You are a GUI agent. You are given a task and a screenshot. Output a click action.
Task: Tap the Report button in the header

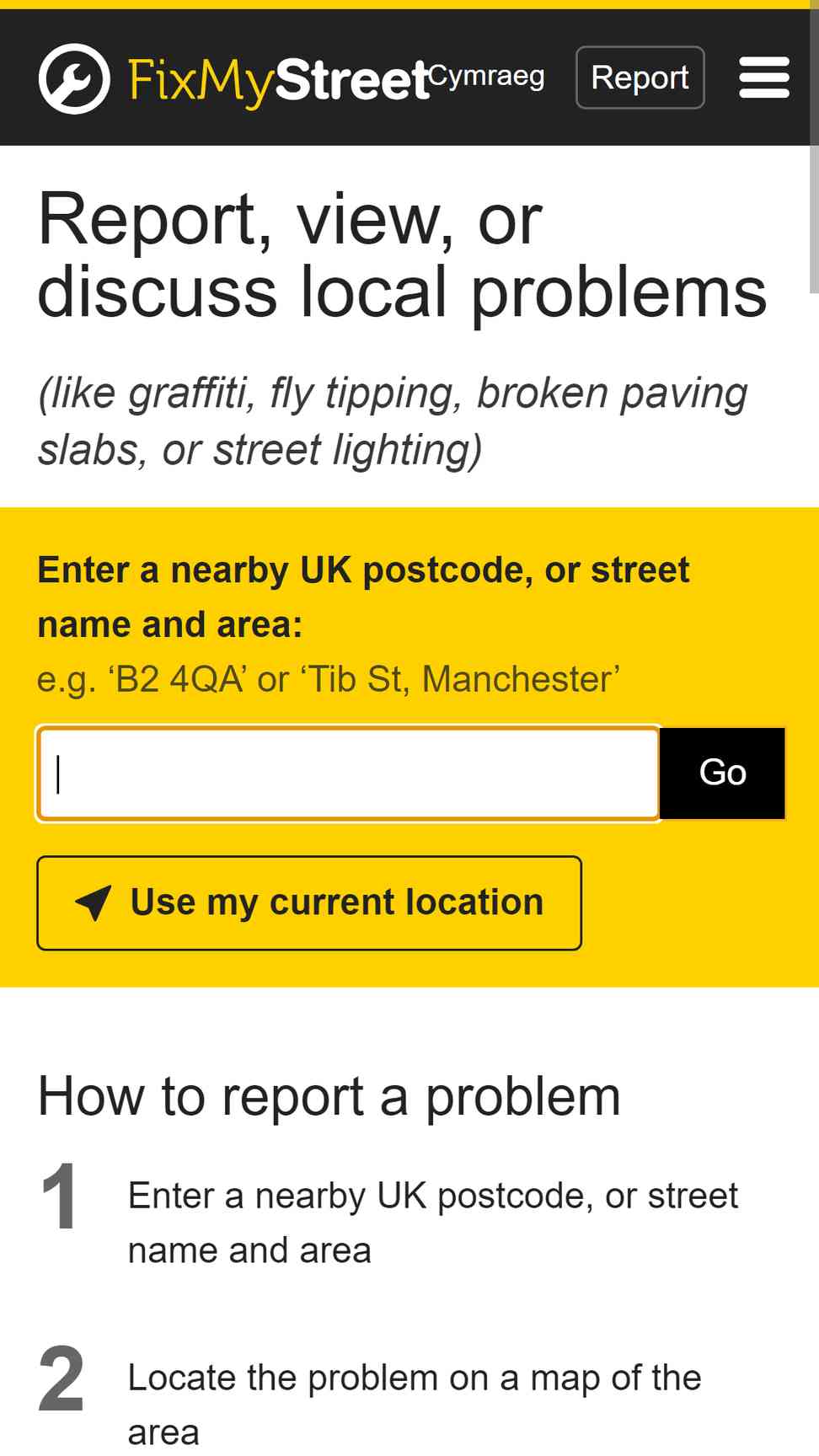point(640,78)
